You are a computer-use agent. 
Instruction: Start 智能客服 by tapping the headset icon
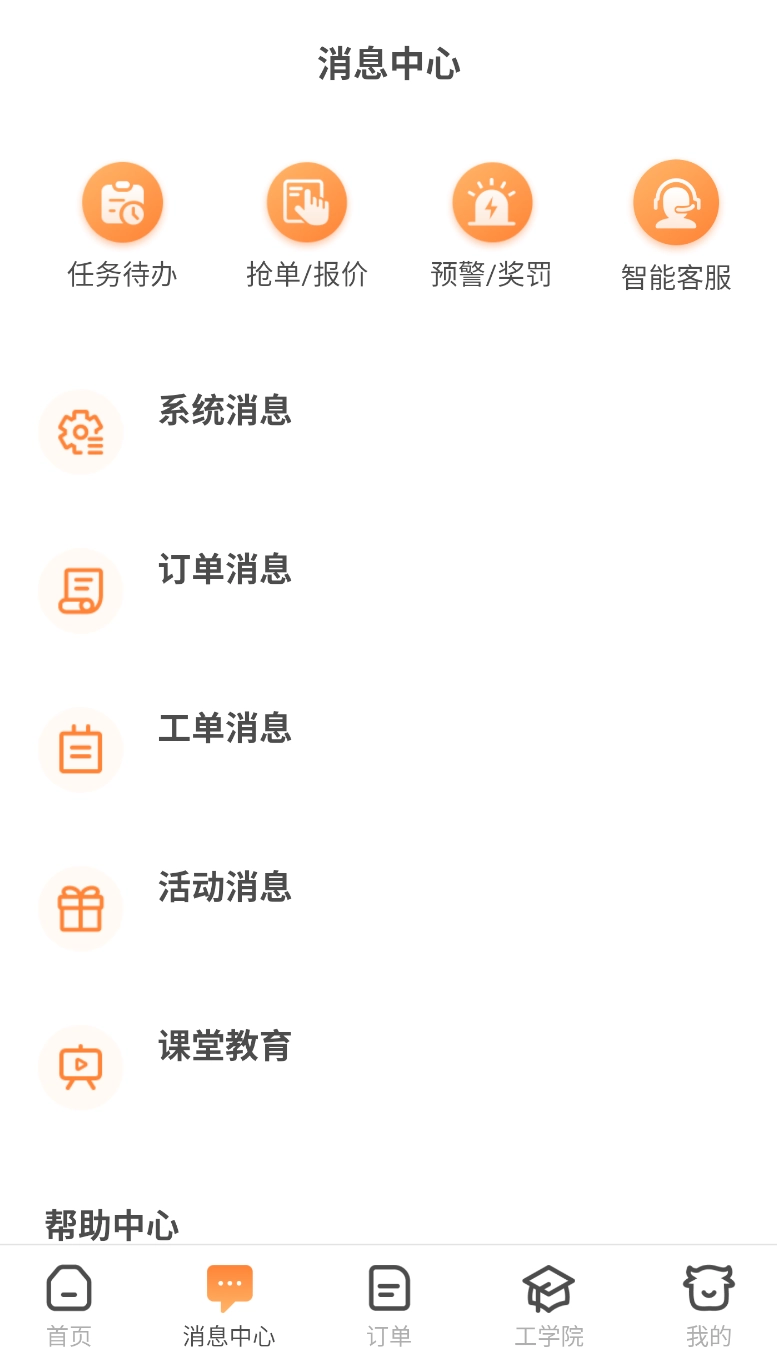(x=676, y=200)
